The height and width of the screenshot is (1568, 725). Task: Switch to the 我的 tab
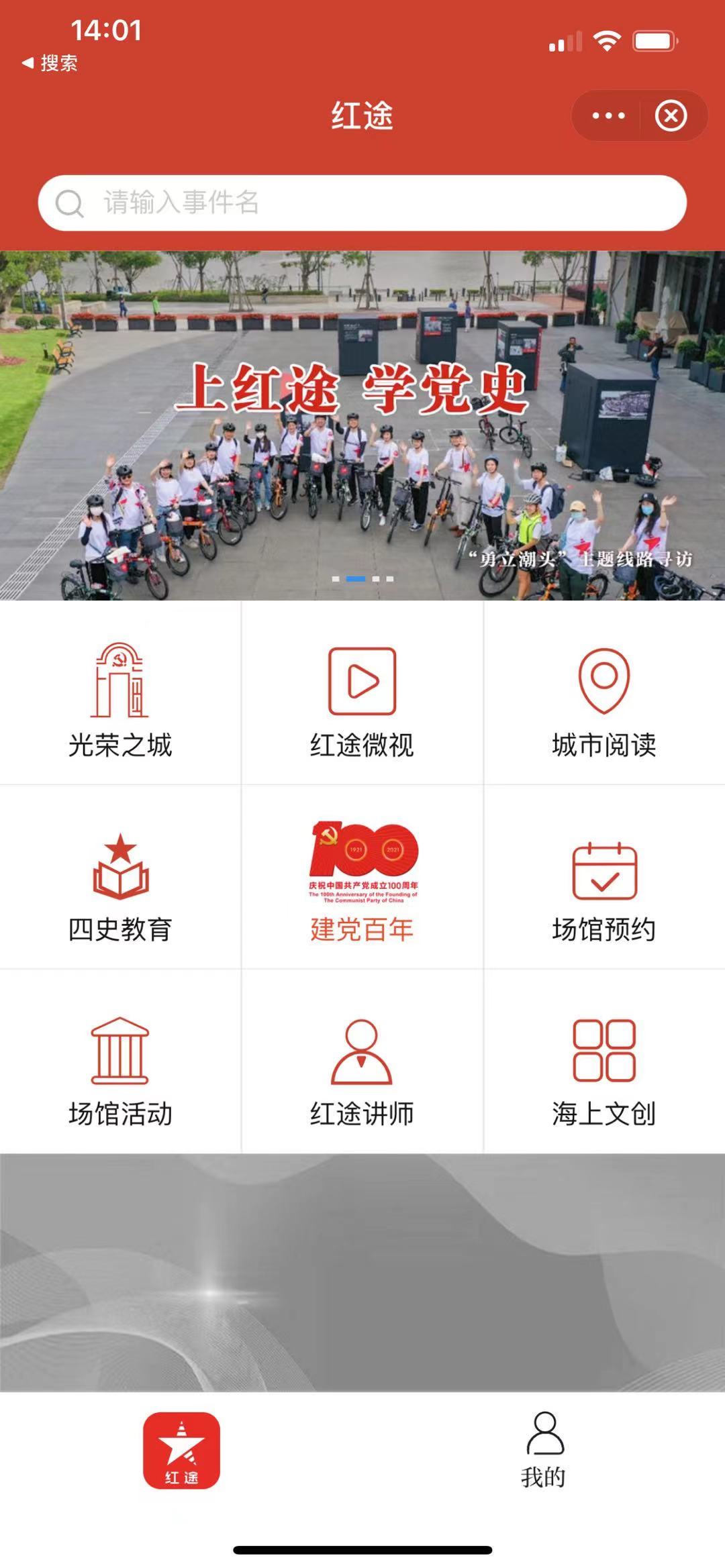point(544,1451)
